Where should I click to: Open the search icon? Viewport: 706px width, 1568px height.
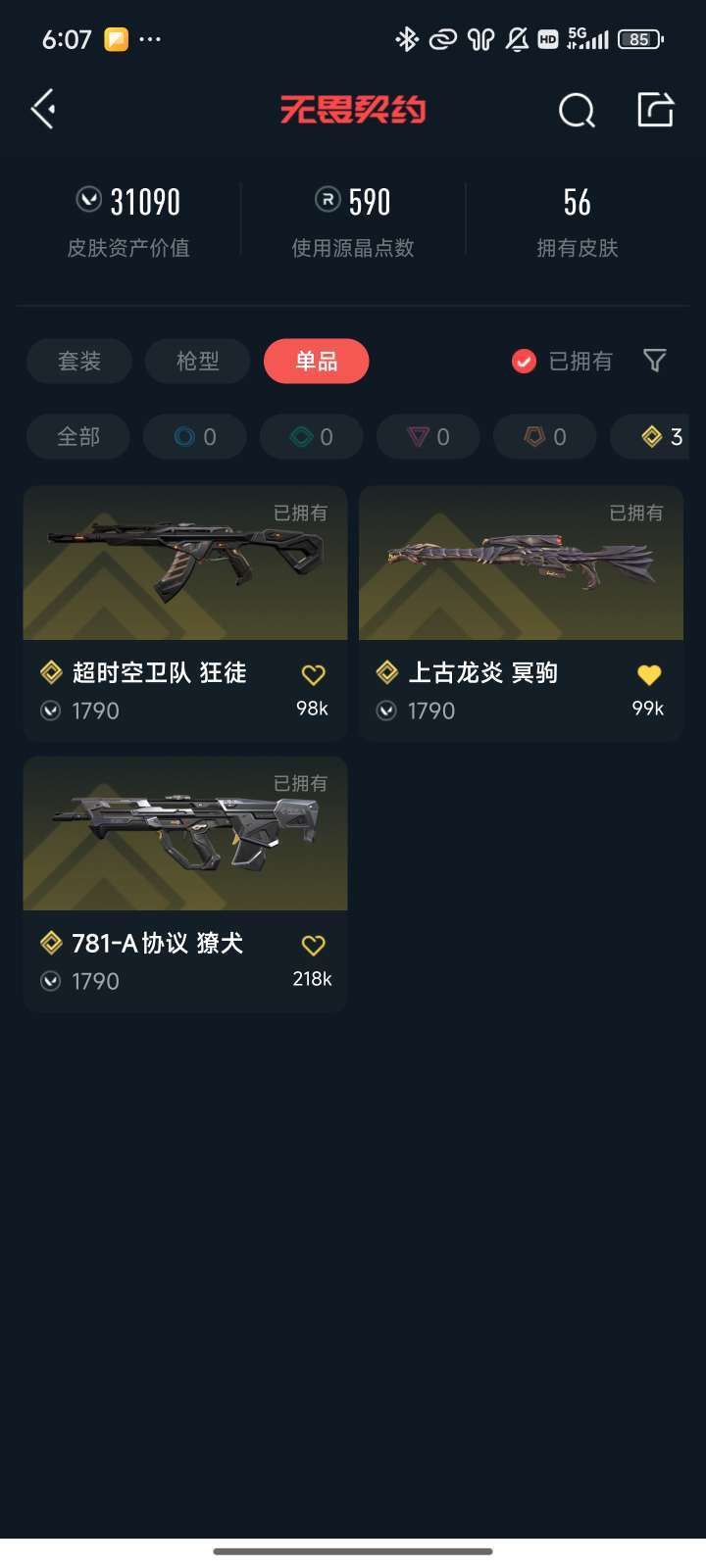coord(577,111)
